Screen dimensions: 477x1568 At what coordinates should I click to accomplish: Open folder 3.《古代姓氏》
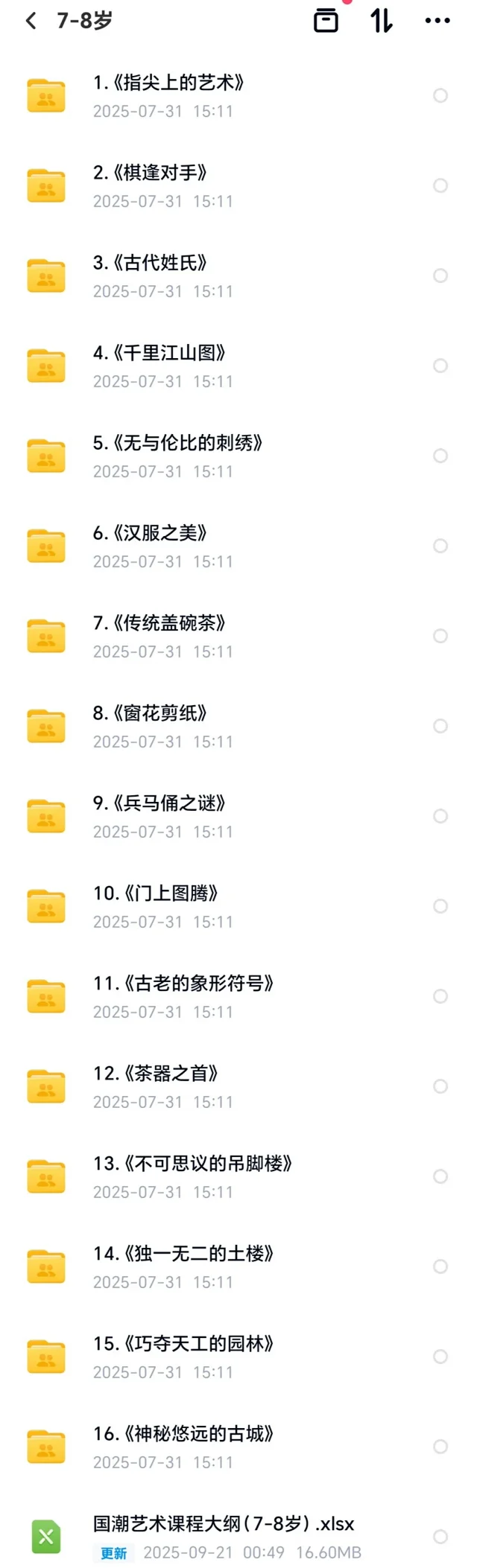click(x=150, y=264)
